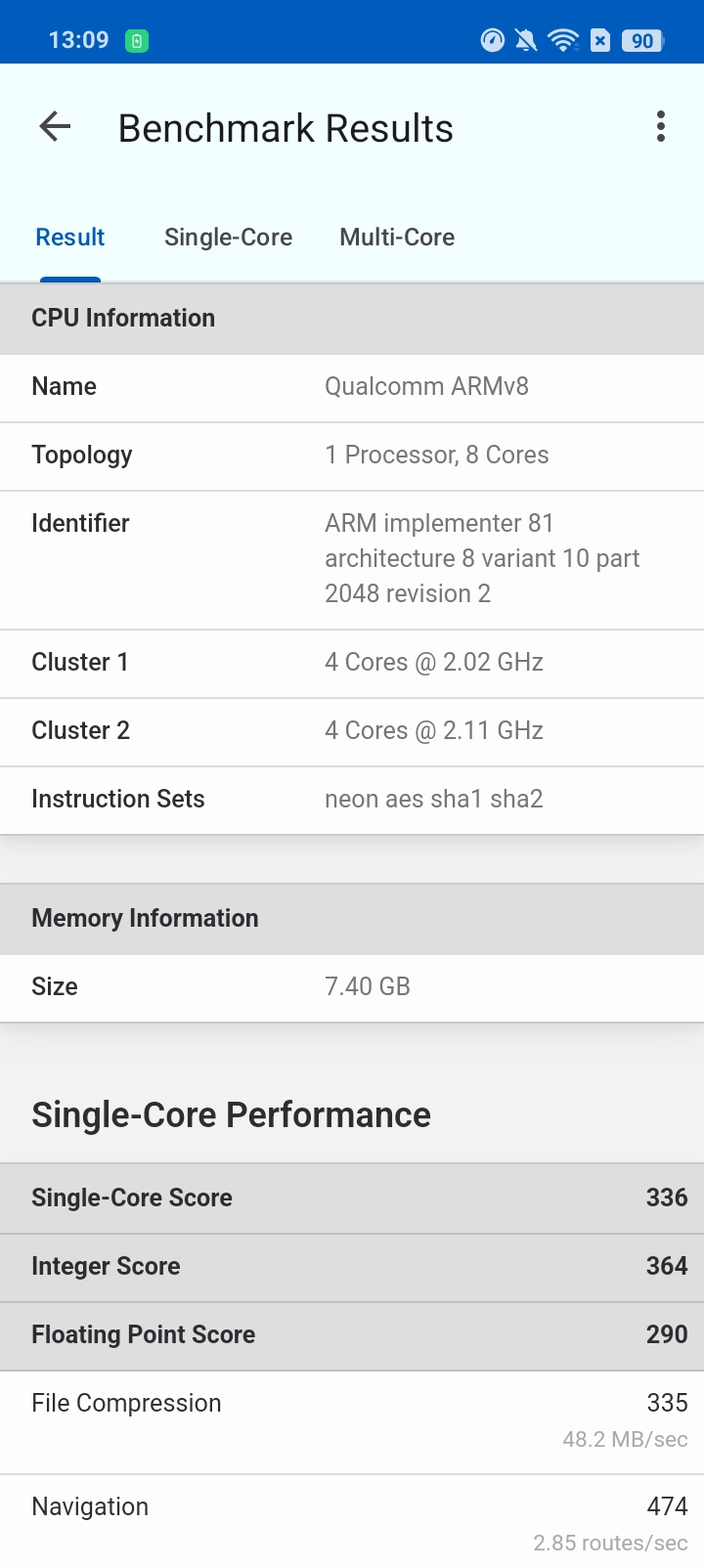
Task: Go back using the arrow icon
Action: coord(56,127)
